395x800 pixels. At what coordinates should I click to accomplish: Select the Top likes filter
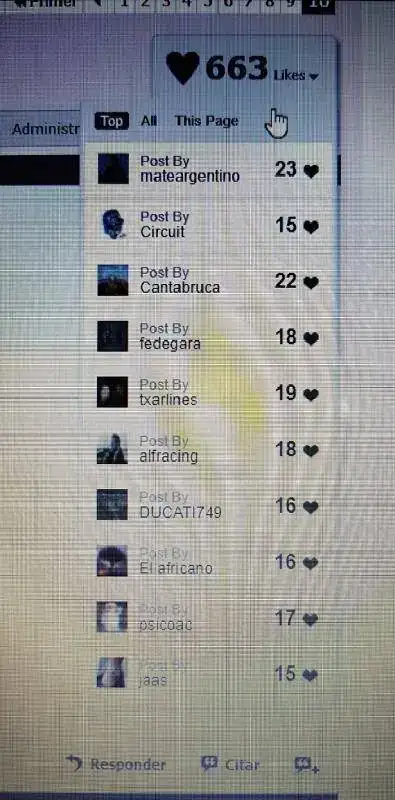(x=112, y=121)
